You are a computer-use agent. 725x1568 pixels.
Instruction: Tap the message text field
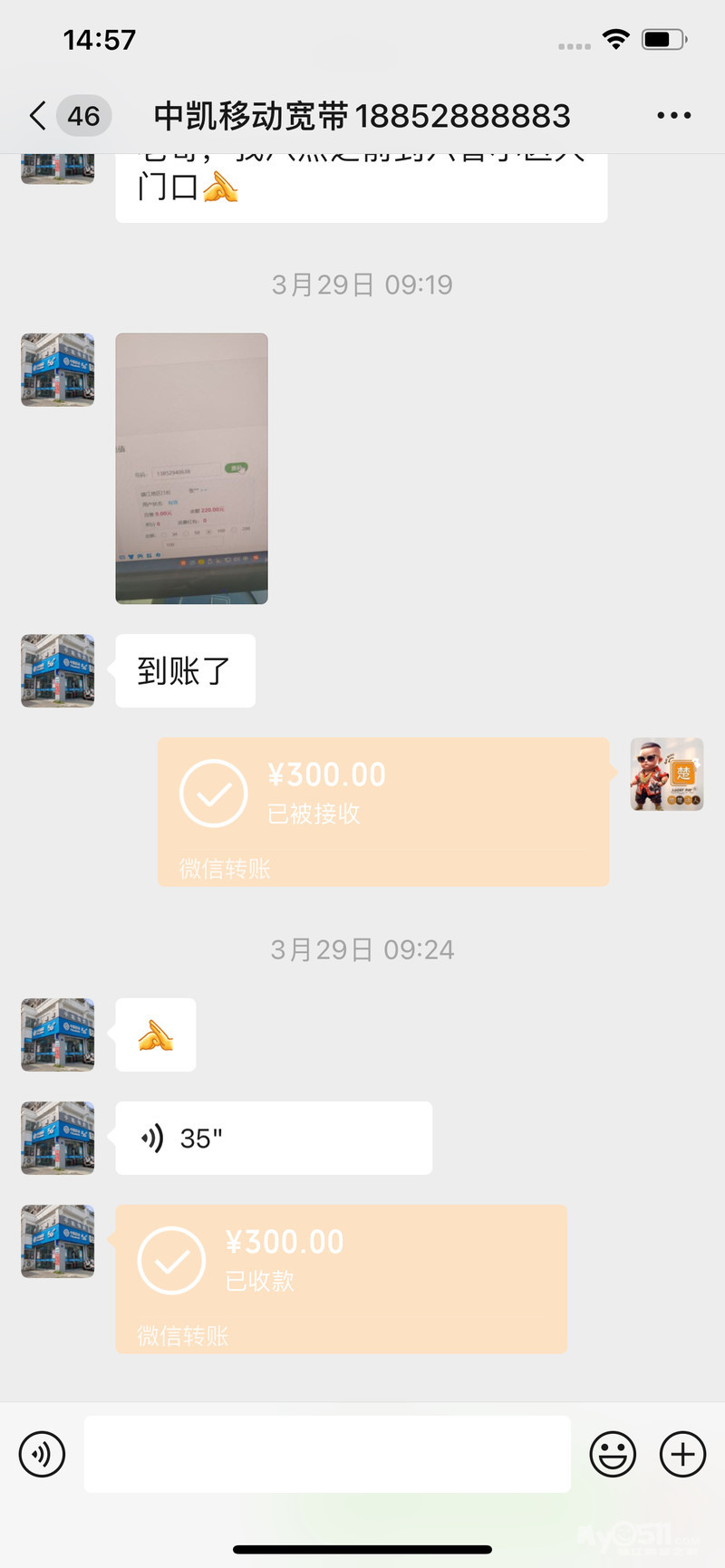click(326, 1454)
